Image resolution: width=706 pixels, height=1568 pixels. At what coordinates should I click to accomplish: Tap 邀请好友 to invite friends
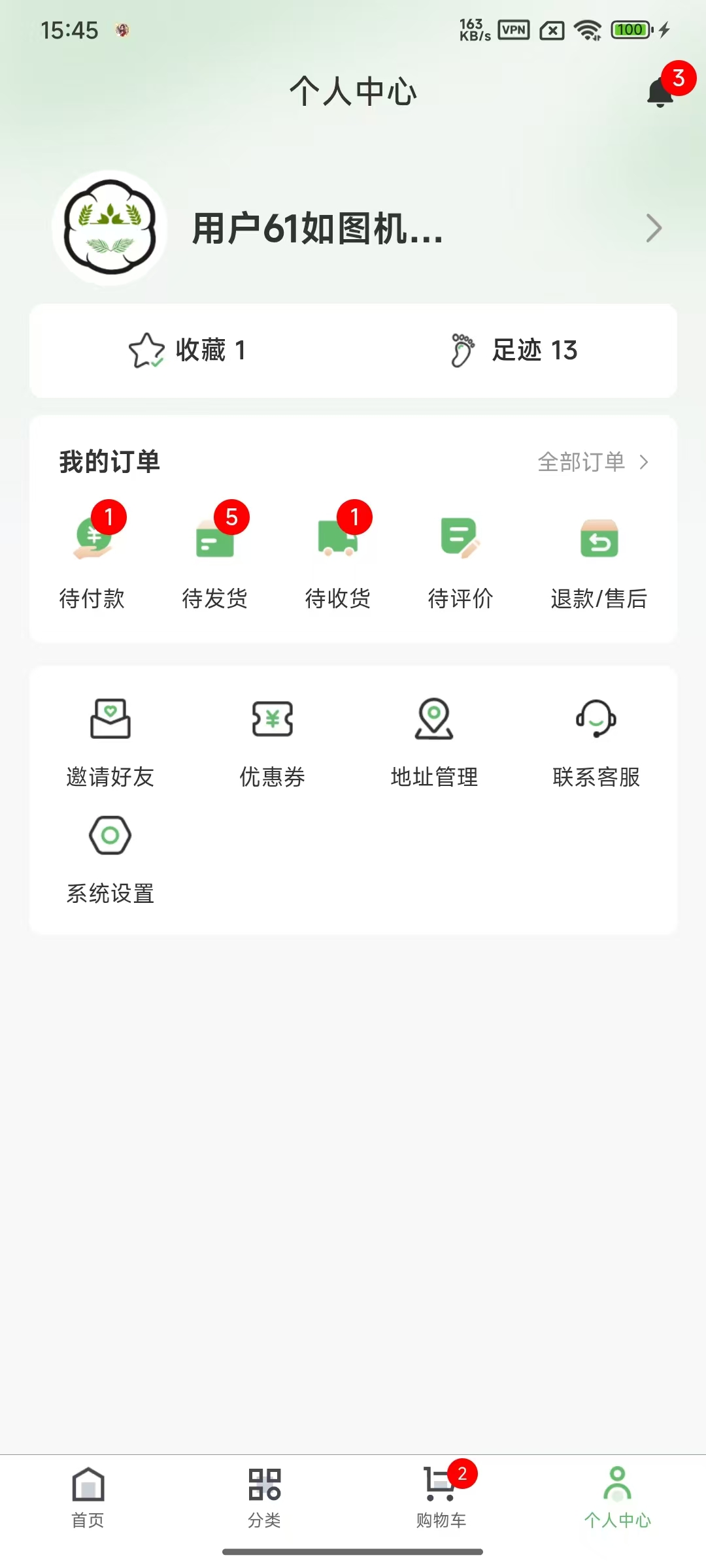tap(110, 742)
